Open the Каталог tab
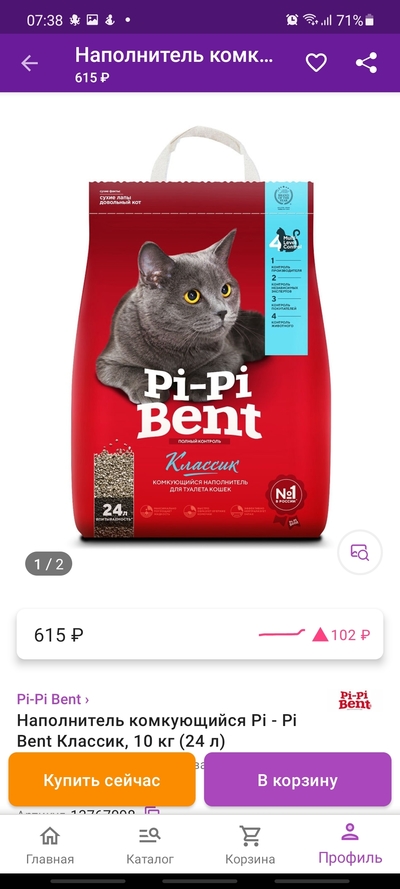Screen dimensions: 400x889 point(150,845)
